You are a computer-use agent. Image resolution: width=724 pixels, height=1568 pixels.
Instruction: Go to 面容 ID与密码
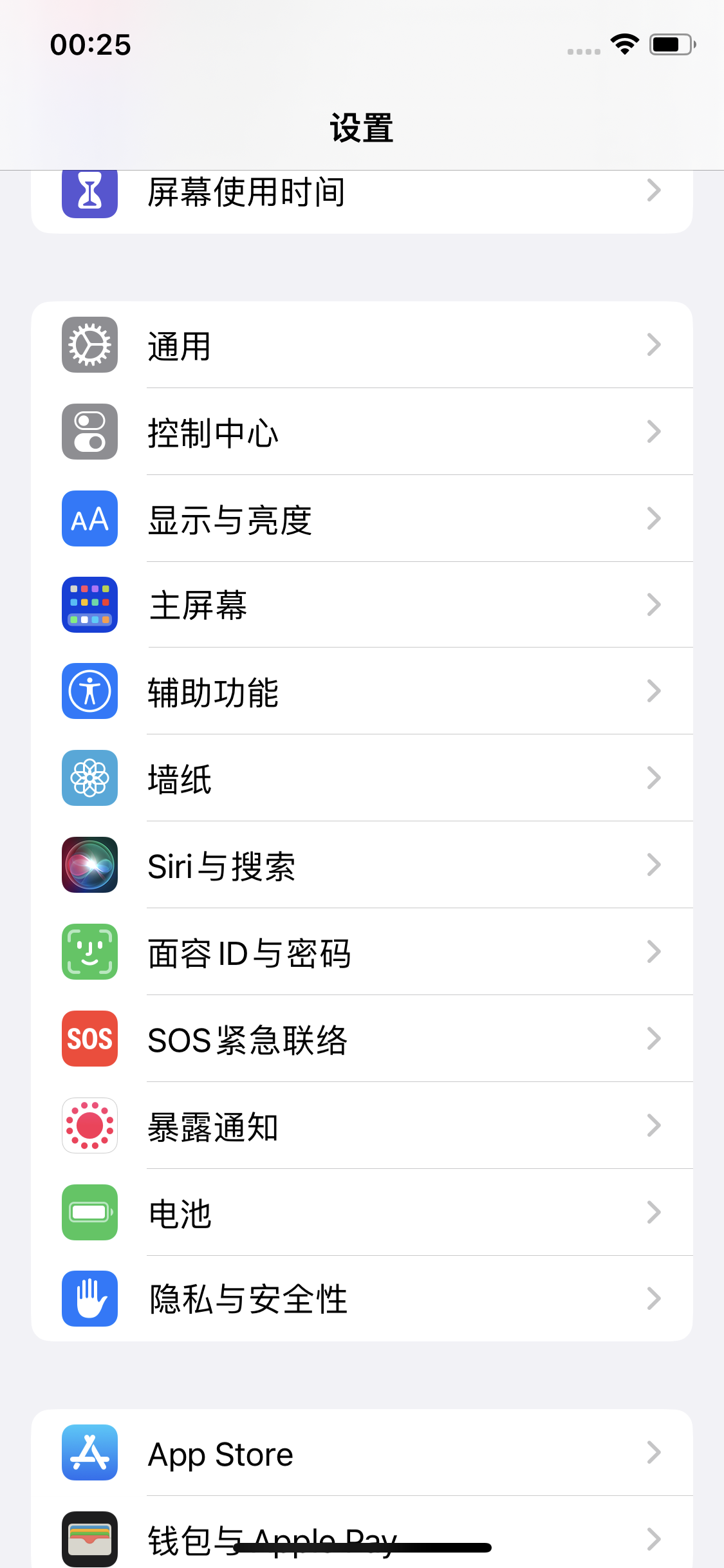[x=360, y=952]
